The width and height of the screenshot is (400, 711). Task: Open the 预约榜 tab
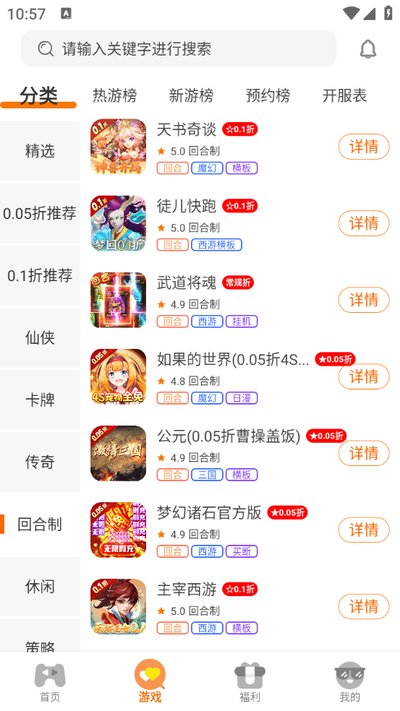268,95
